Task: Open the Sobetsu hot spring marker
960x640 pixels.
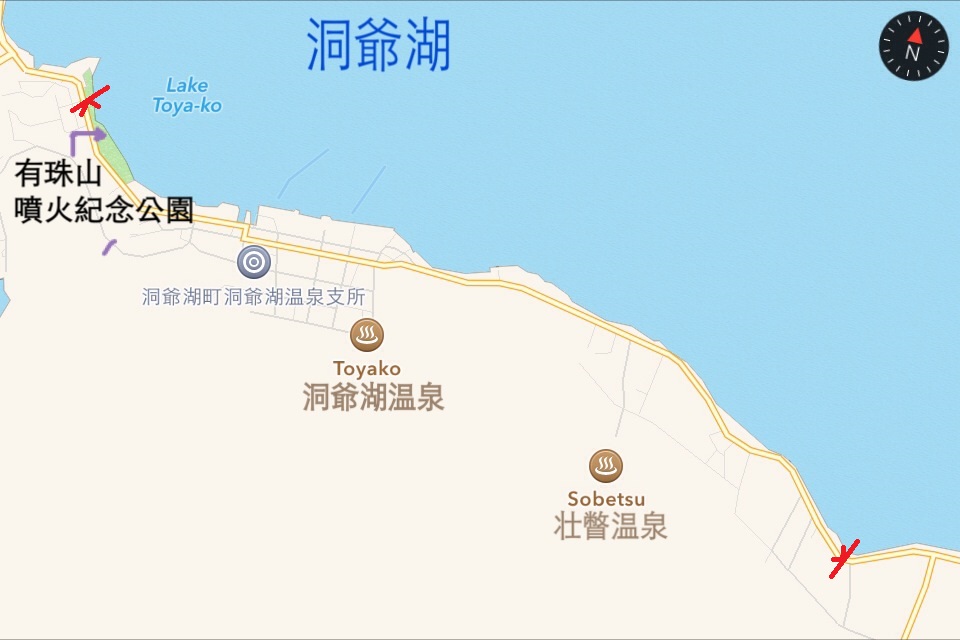Action: pos(605,465)
